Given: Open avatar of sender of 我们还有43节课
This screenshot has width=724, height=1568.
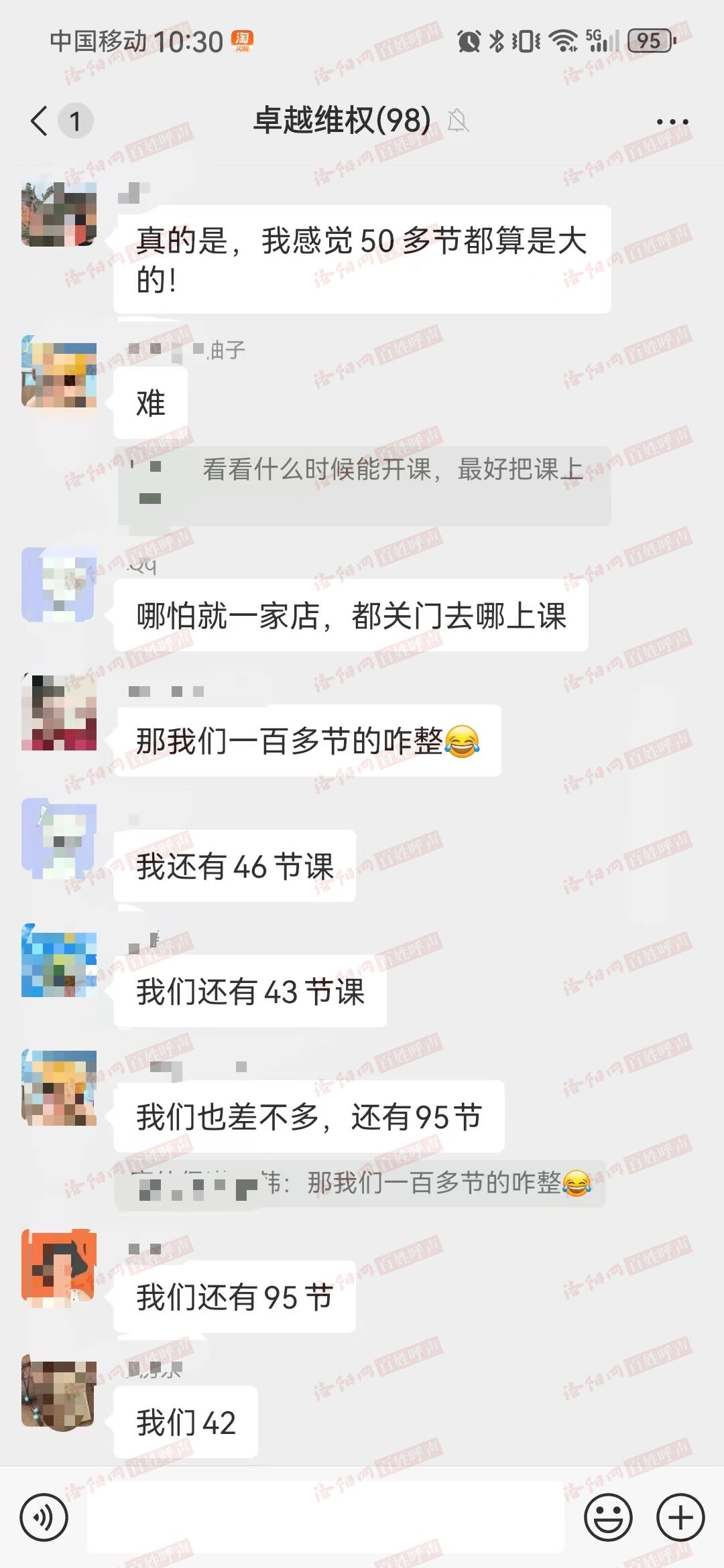Looking at the screenshot, I should (59, 961).
